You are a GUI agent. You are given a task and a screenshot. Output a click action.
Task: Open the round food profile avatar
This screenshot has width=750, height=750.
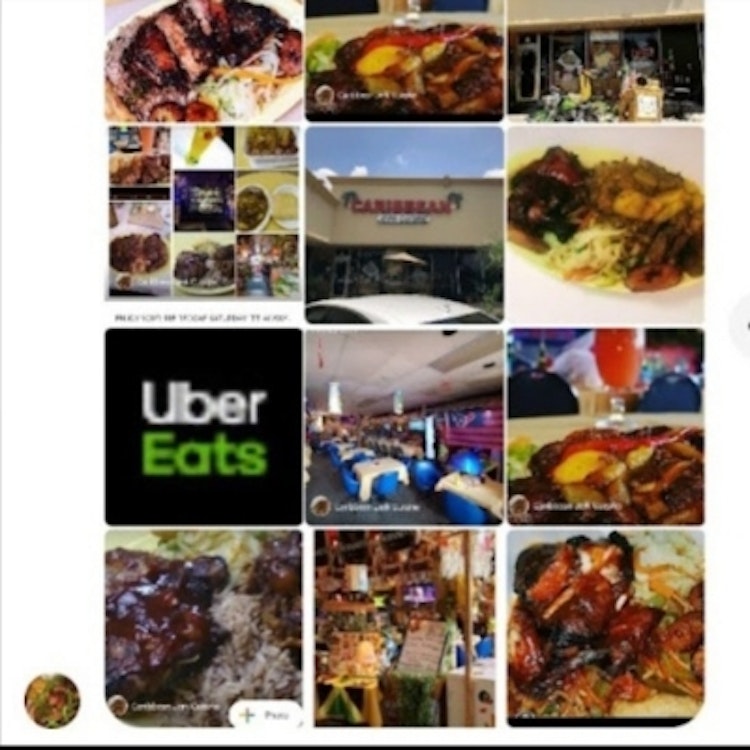point(52,700)
